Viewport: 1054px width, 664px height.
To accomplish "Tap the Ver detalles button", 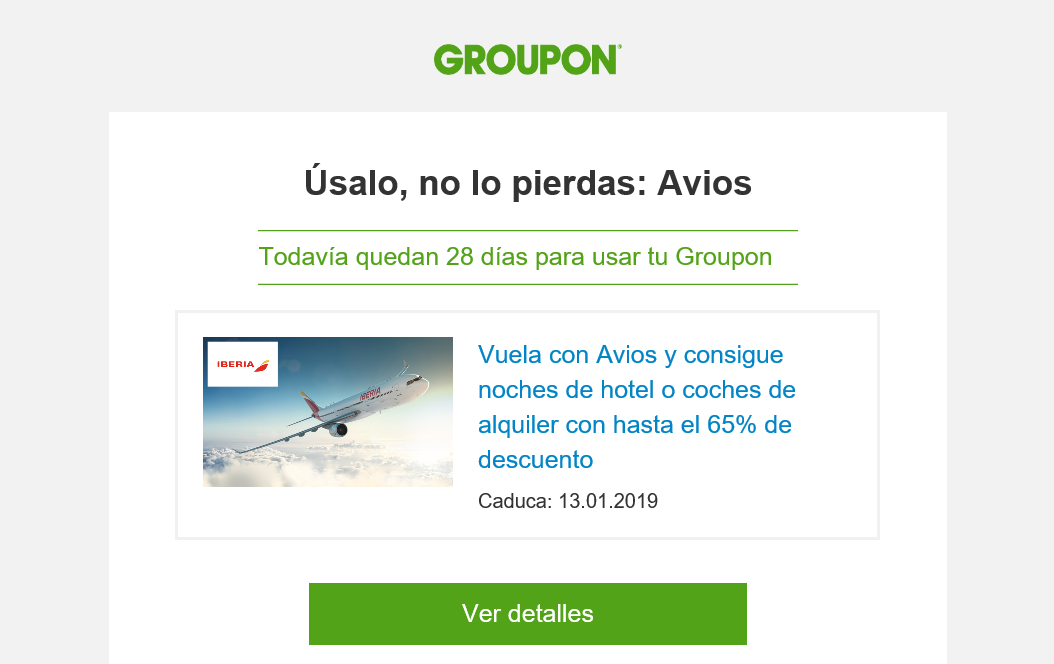I will point(527,613).
